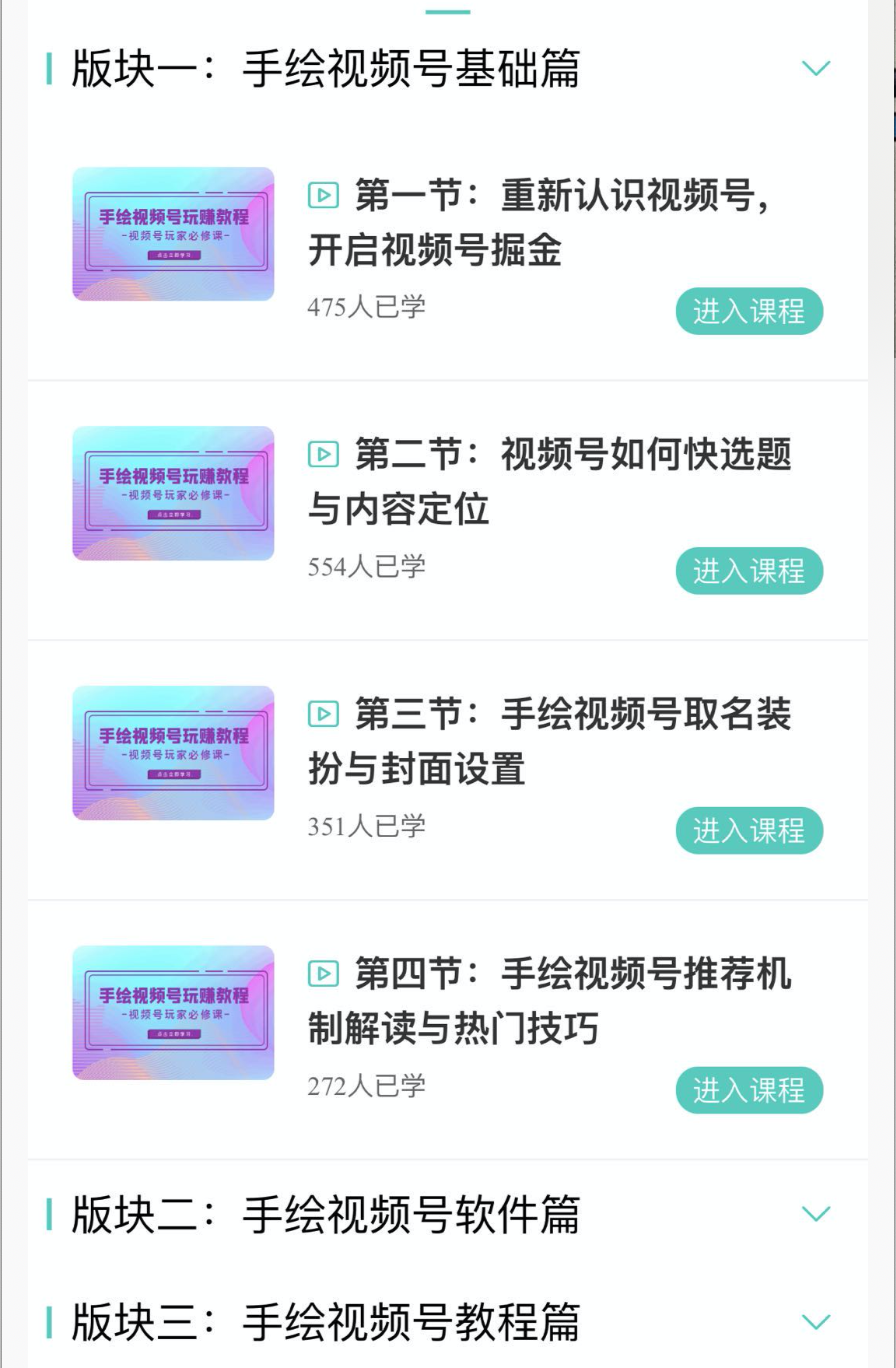Expand 版块三：手绘视频号教程篇
896x1368 pixels.
(816, 1322)
